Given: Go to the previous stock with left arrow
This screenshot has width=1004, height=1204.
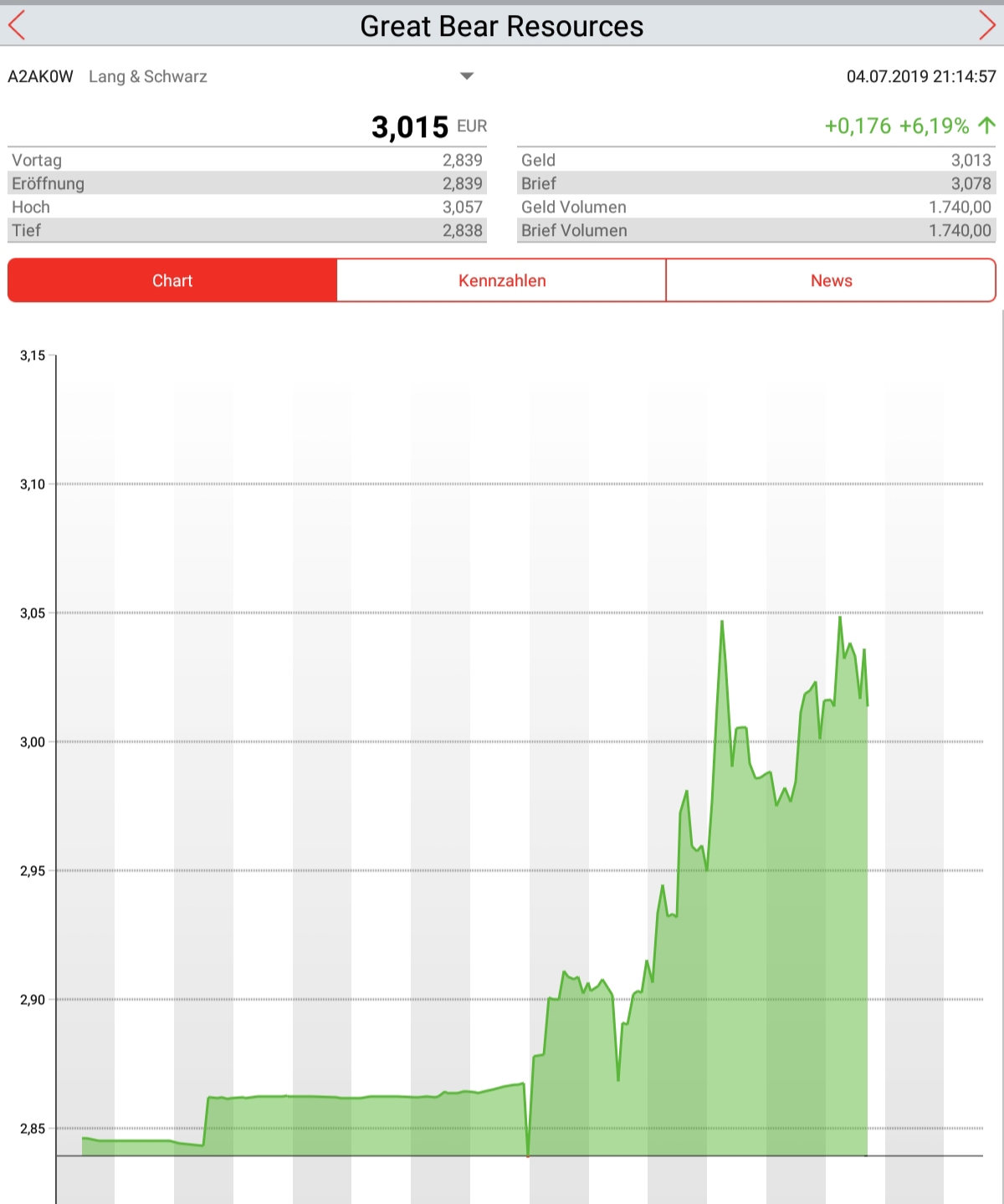Looking at the screenshot, I should [17, 26].
